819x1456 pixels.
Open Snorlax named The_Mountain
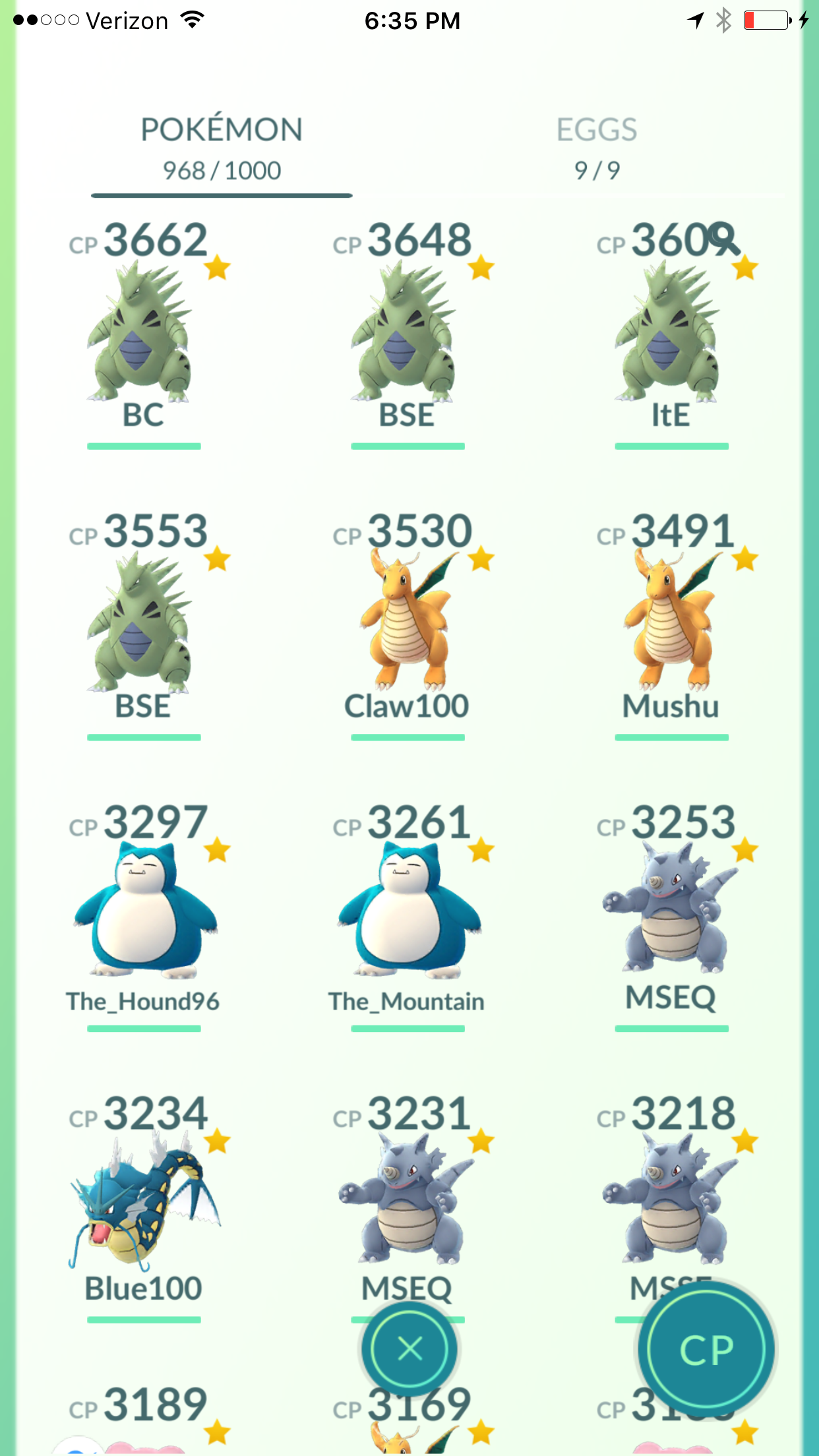(x=408, y=917)
